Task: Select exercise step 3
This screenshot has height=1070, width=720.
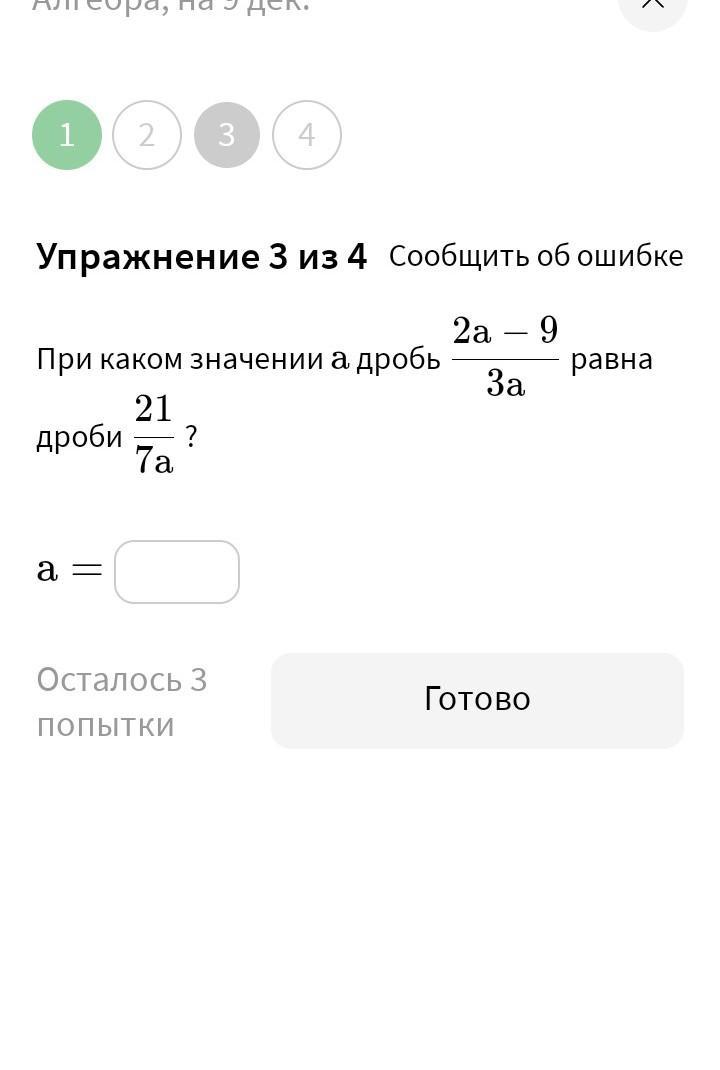Action: [227, 135]
